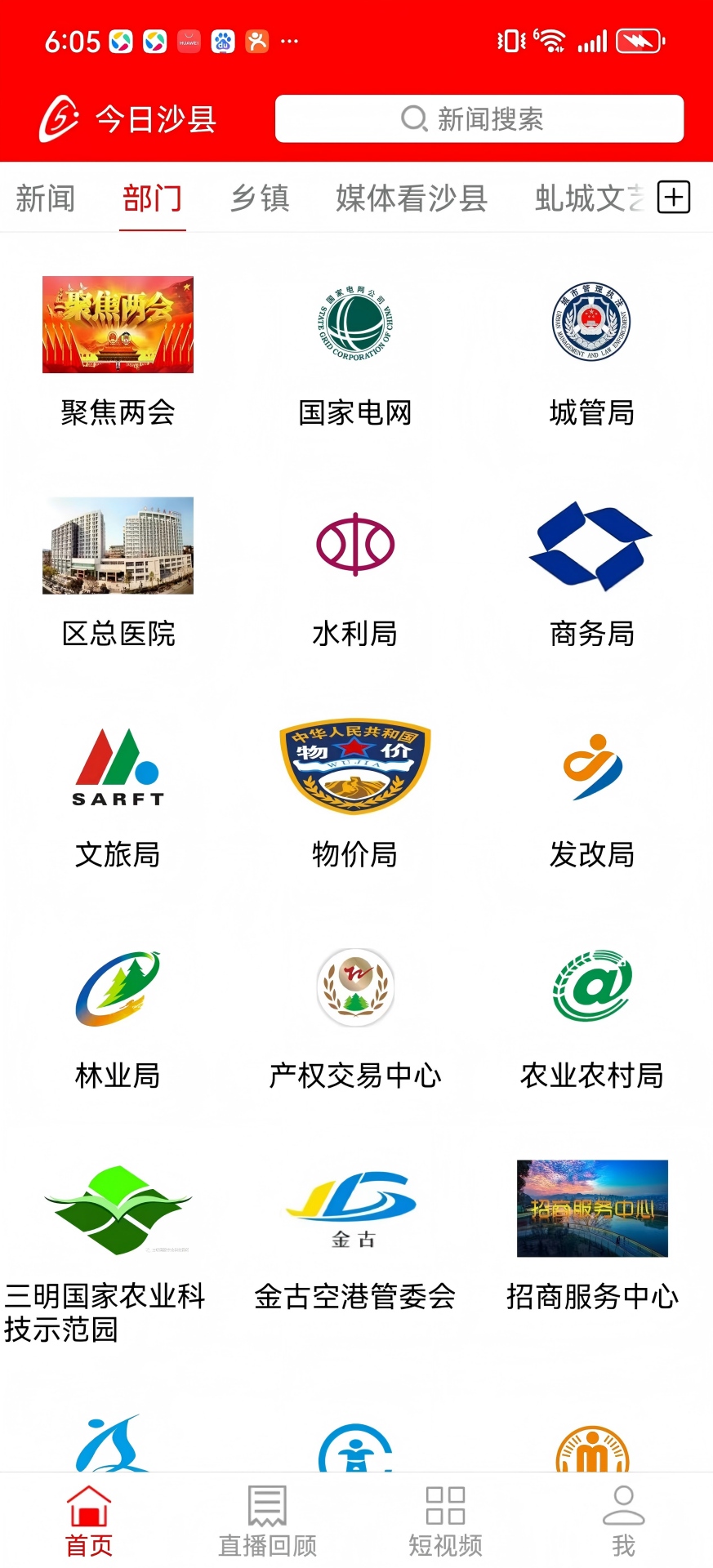This screenshot has height=1568, width=713.
Task: View the 发改局 page
Action: [592, 794]
